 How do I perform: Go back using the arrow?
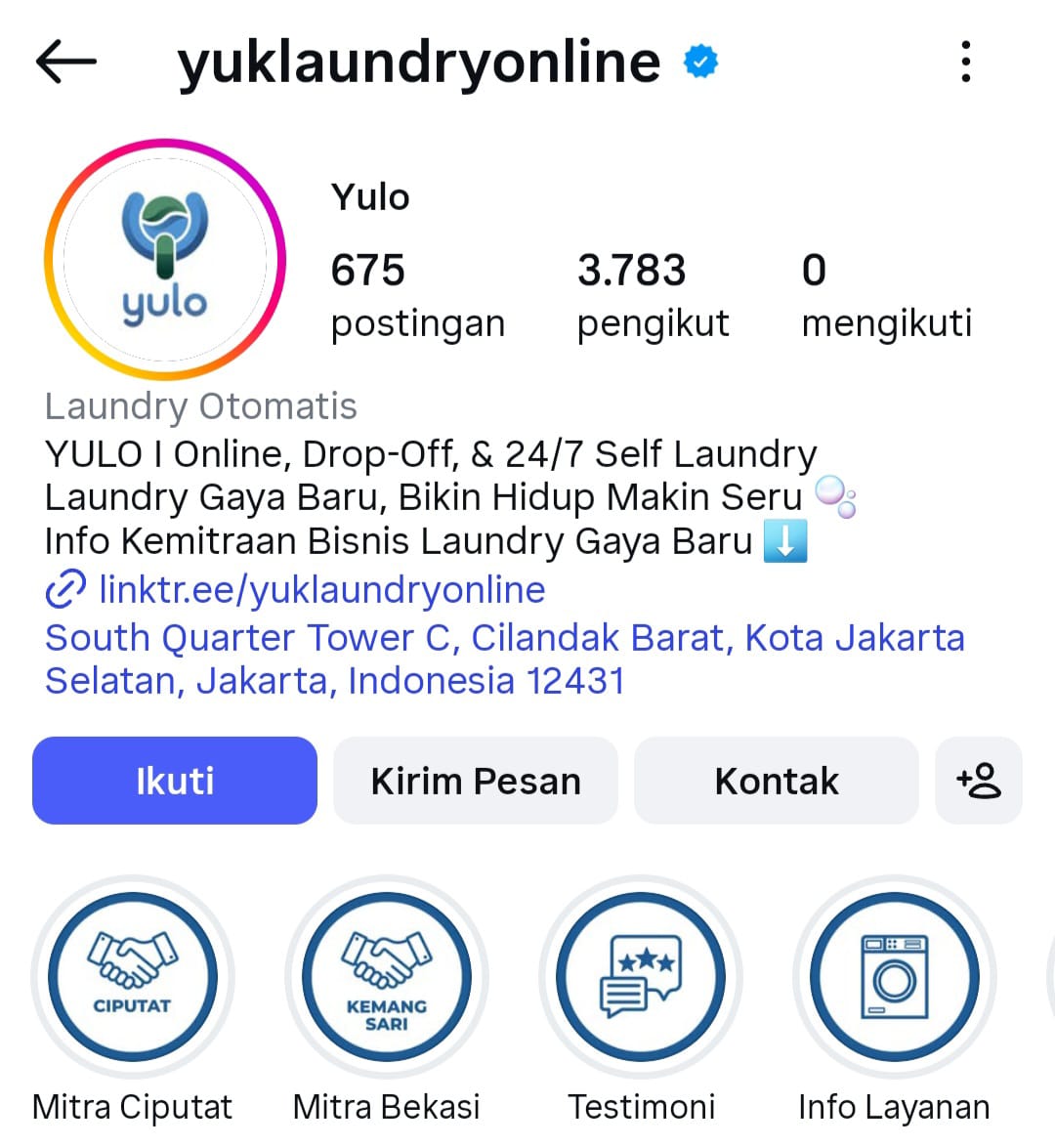click(x=66, y=62)
